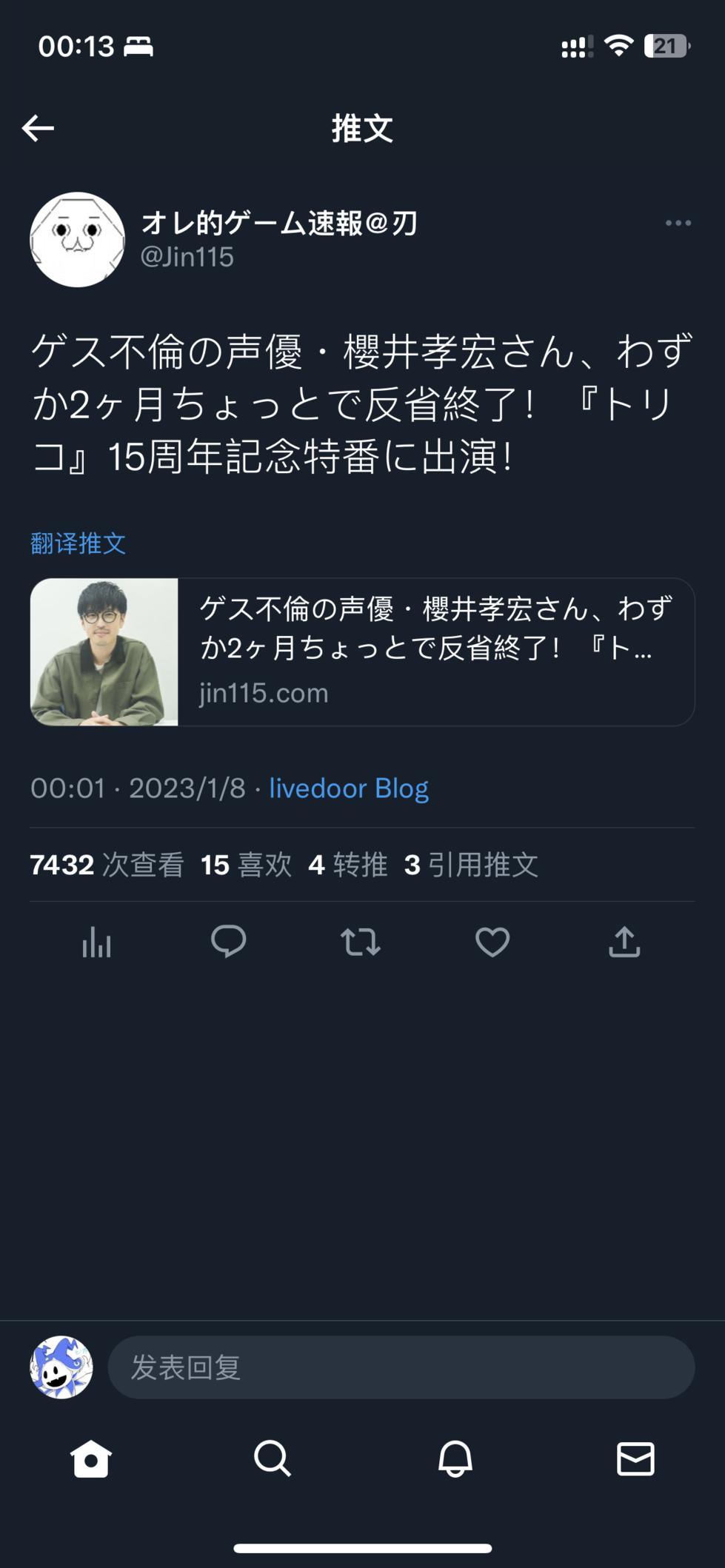Reply using the speech bubble icon
725x1568 pixels.
point(228,942)
